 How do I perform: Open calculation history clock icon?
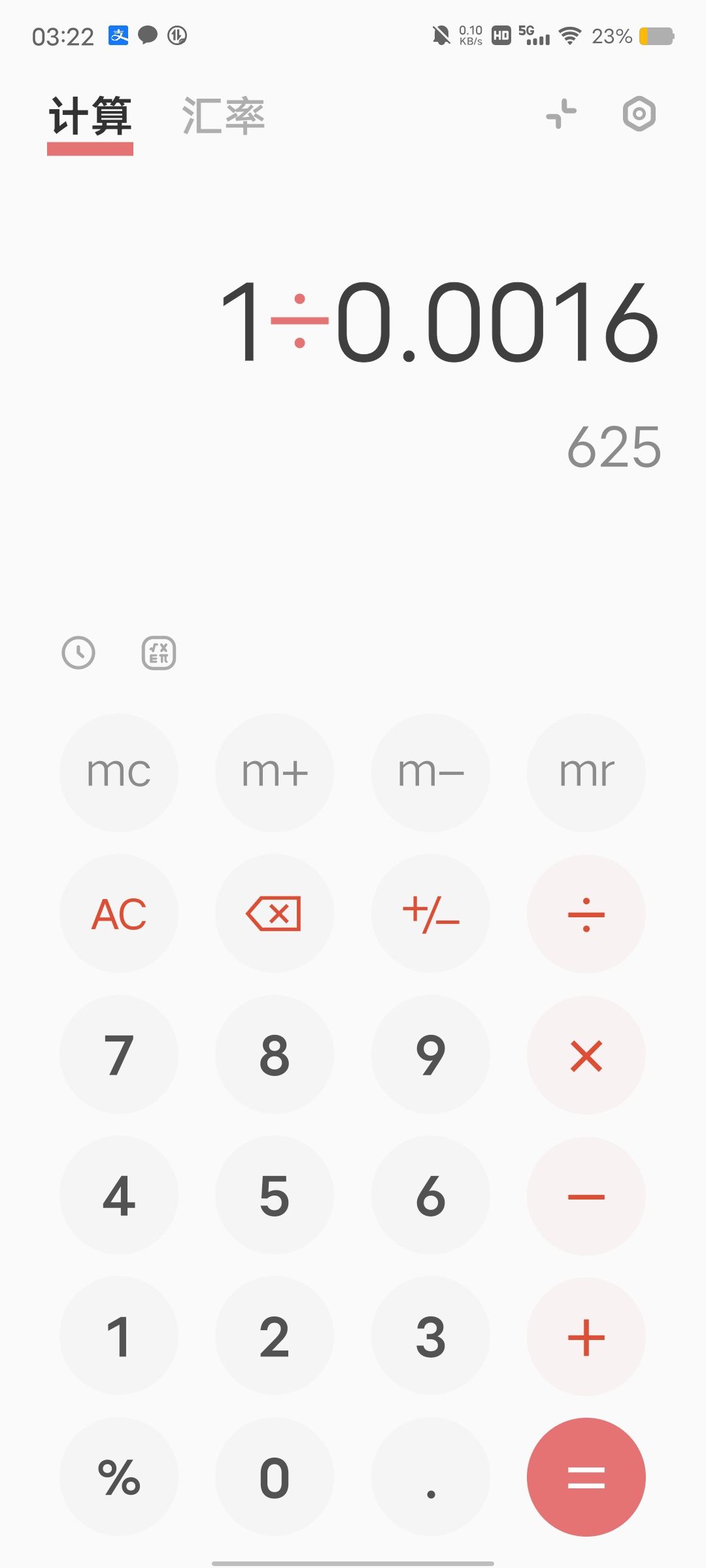[78, 653]
